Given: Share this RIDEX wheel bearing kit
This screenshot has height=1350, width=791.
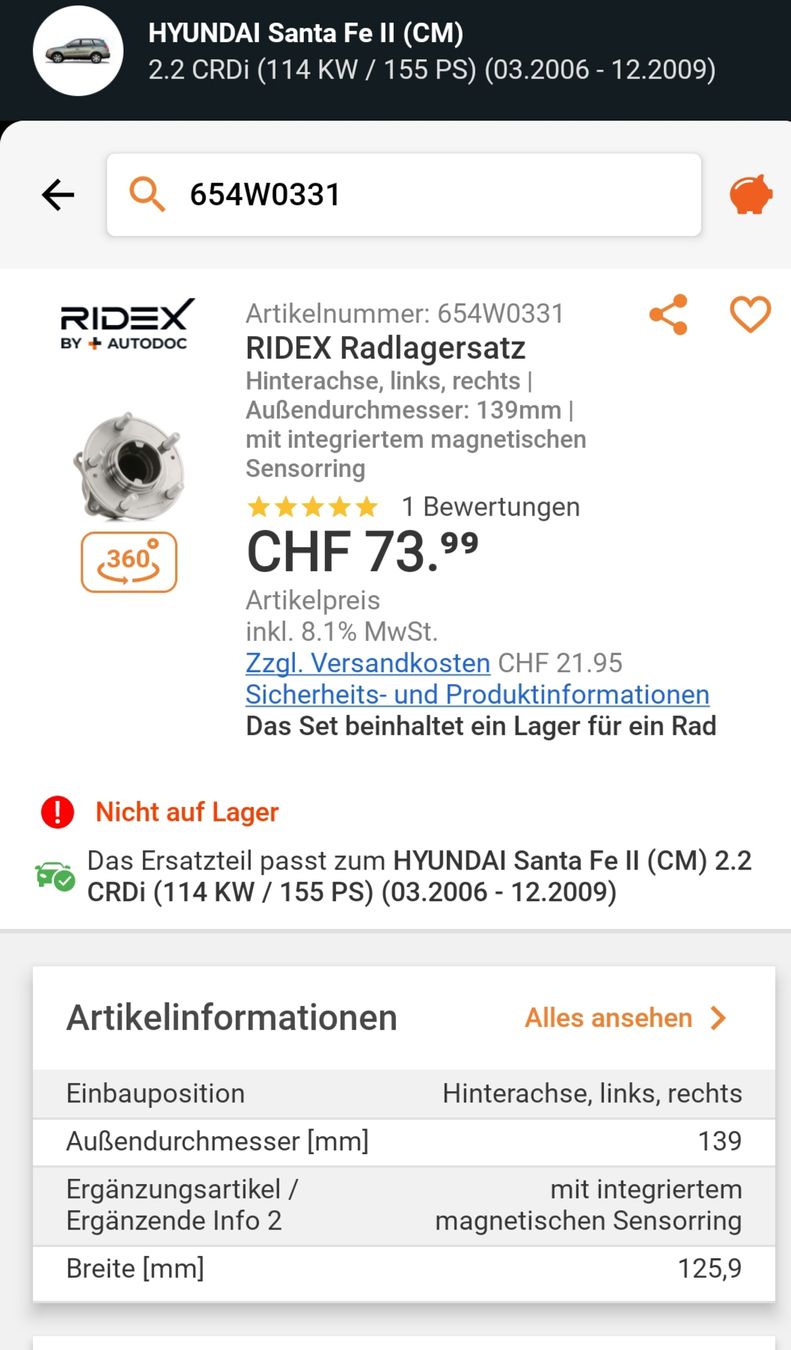Looking at the screenshot, I should [668, 315].
